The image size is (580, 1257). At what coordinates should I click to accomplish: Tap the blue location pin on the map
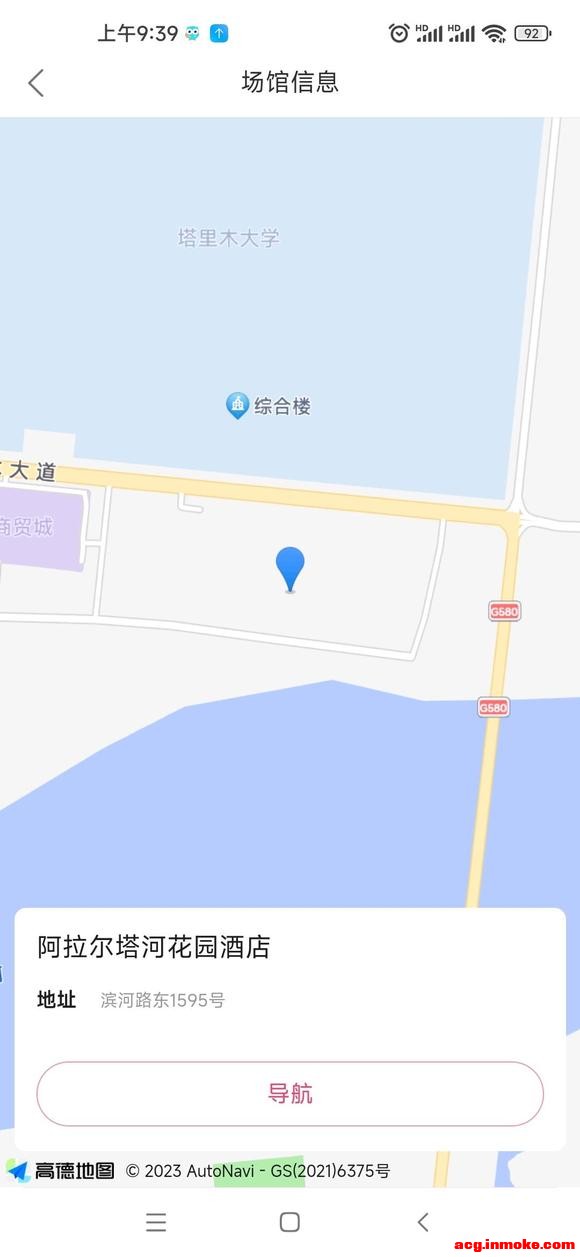click(290, 570)
